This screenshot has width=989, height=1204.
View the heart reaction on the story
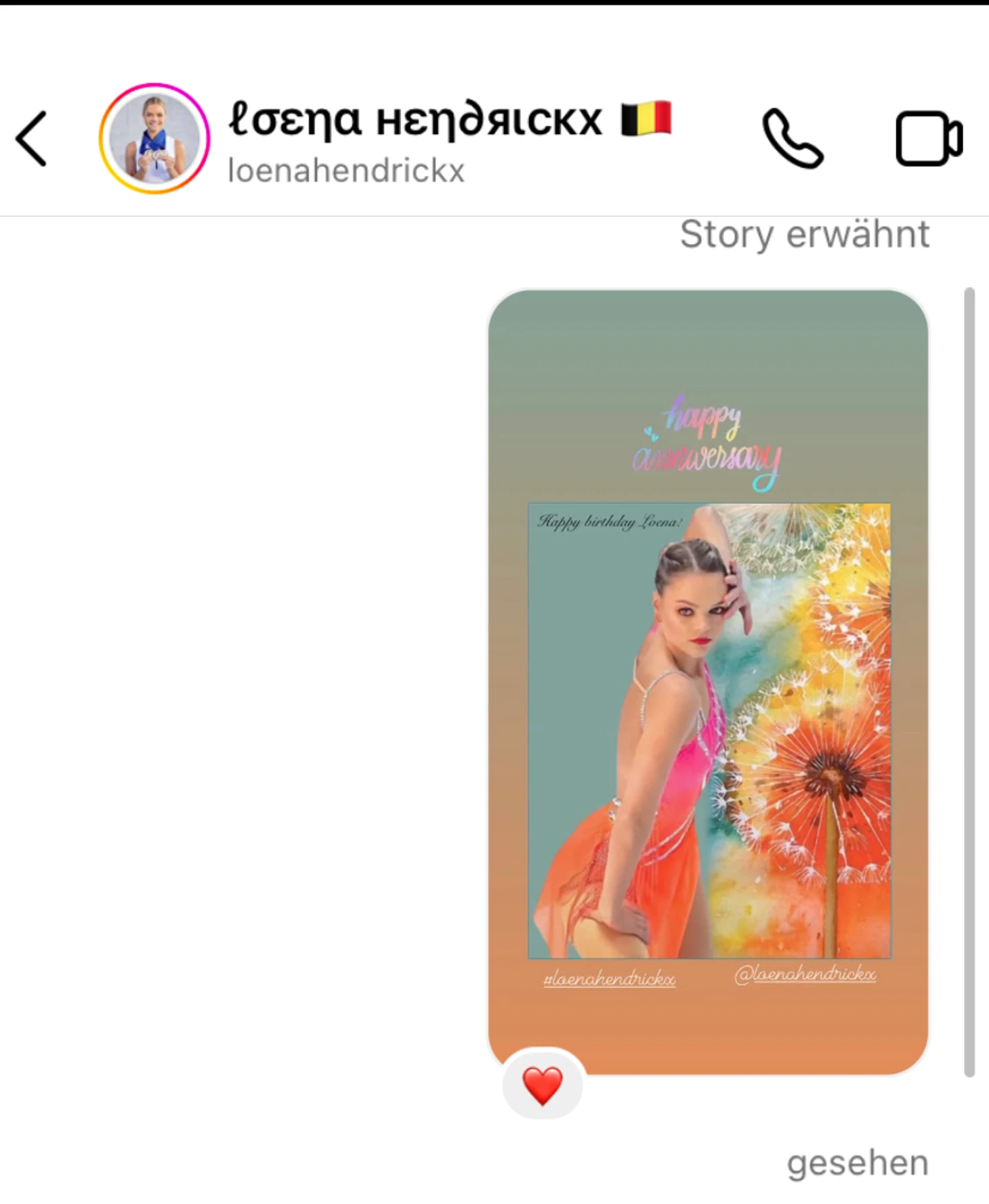(542, 1085)
